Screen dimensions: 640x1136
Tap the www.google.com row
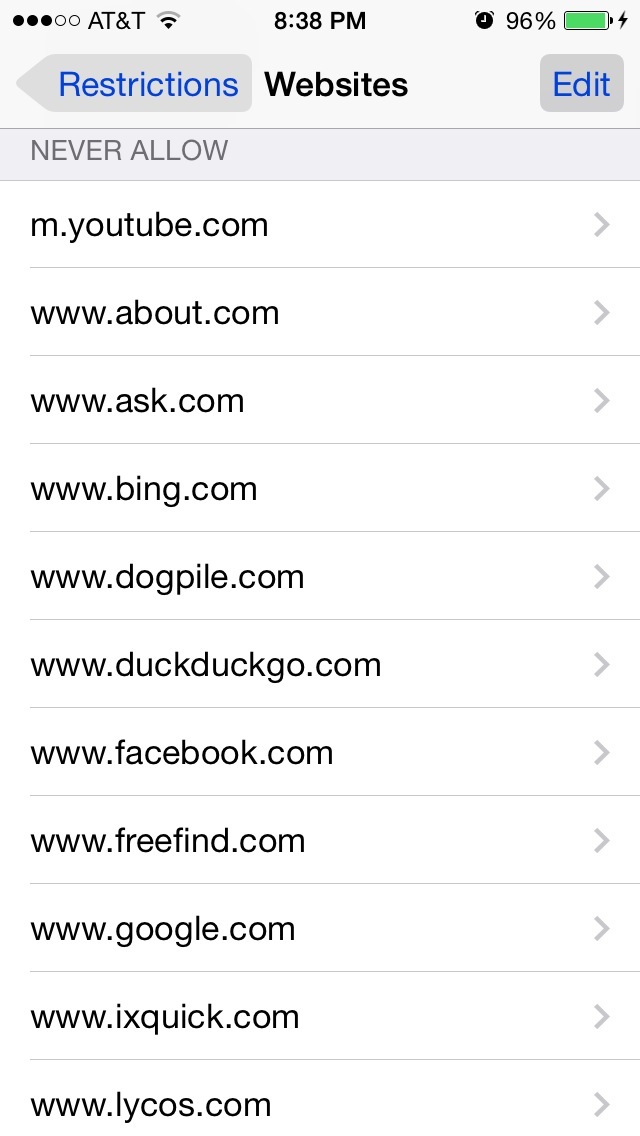(320, 929)
